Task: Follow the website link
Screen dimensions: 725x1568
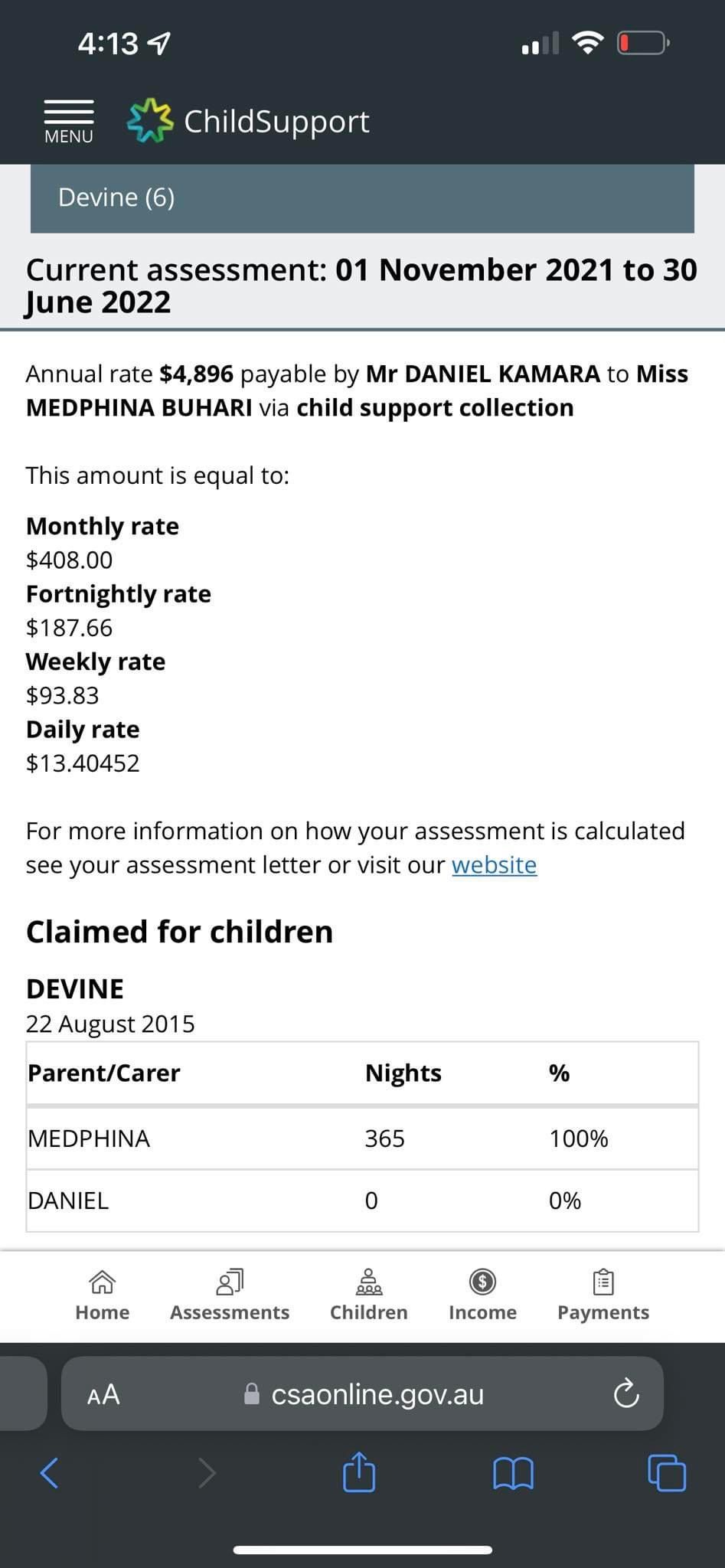Action: point(494,864)
